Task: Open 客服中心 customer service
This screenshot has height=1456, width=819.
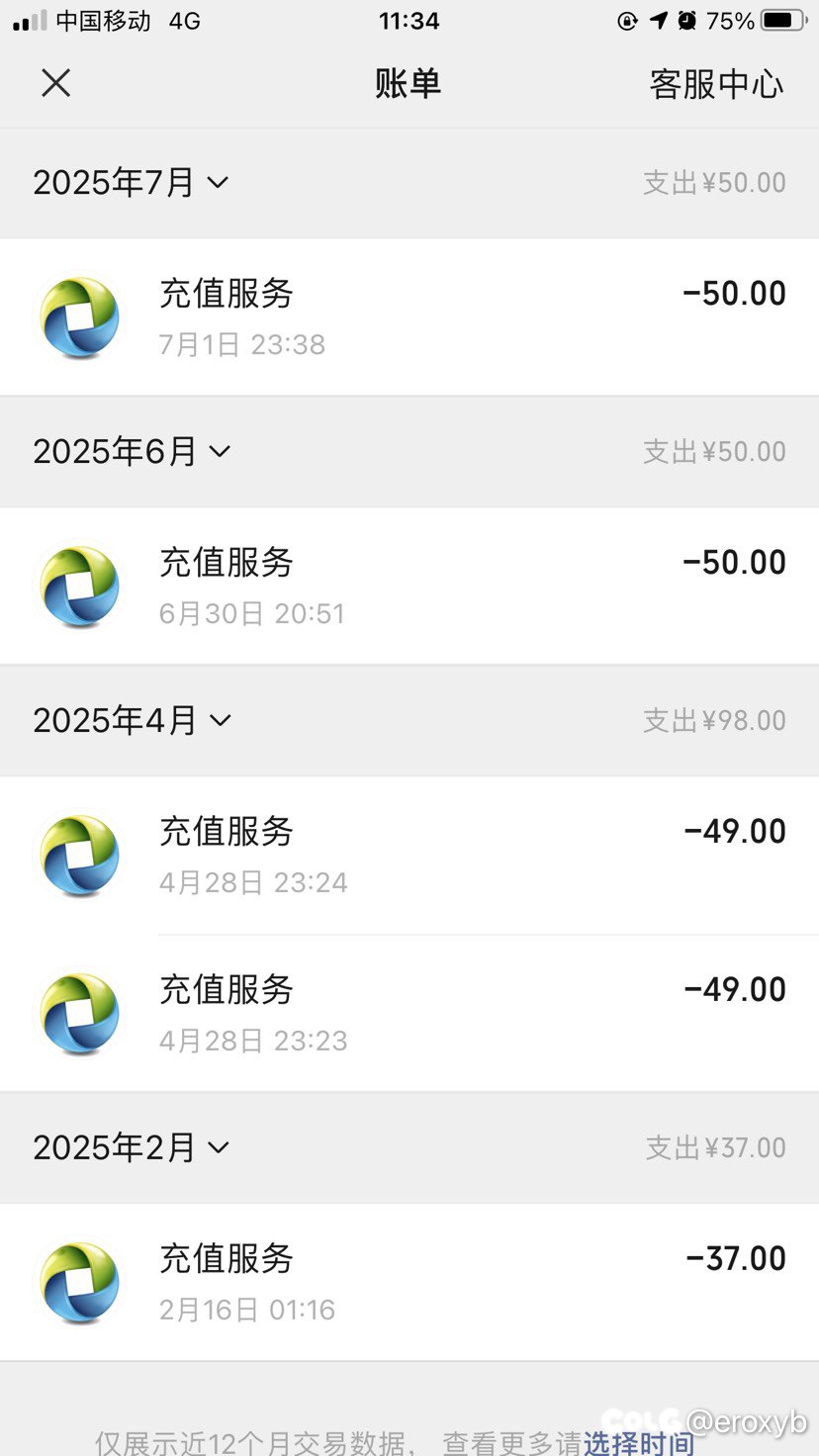Action: point(716,84)
